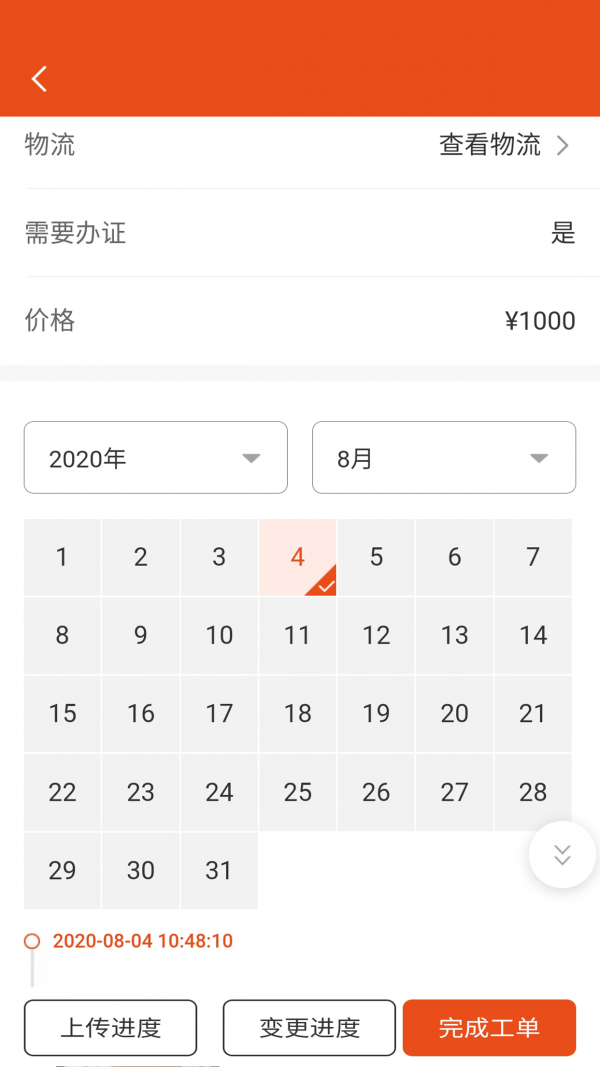The width and height of the screenshot is (600, 1067).
Task: Open the 8月 month dropdown
Action: pos(444,458)
